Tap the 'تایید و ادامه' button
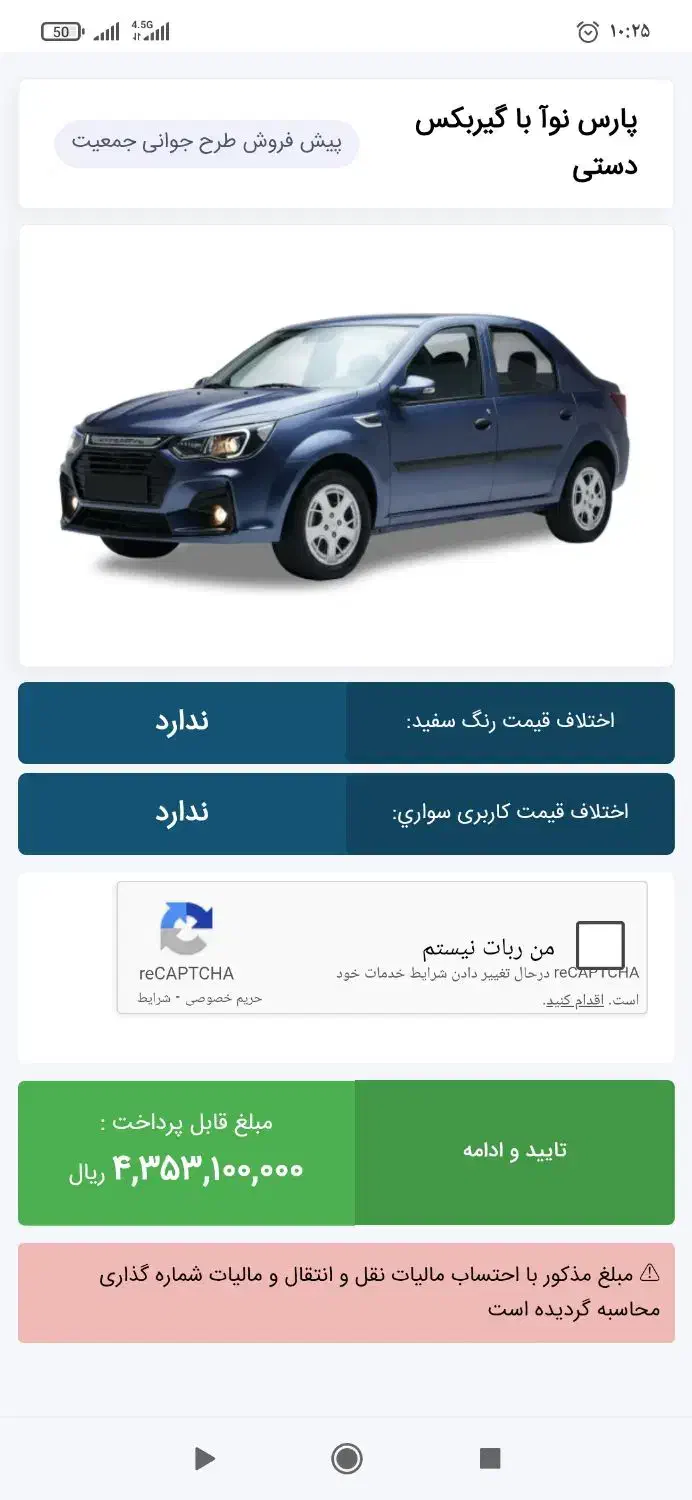Viewport: 692px width, 1500px height. 514,1151
